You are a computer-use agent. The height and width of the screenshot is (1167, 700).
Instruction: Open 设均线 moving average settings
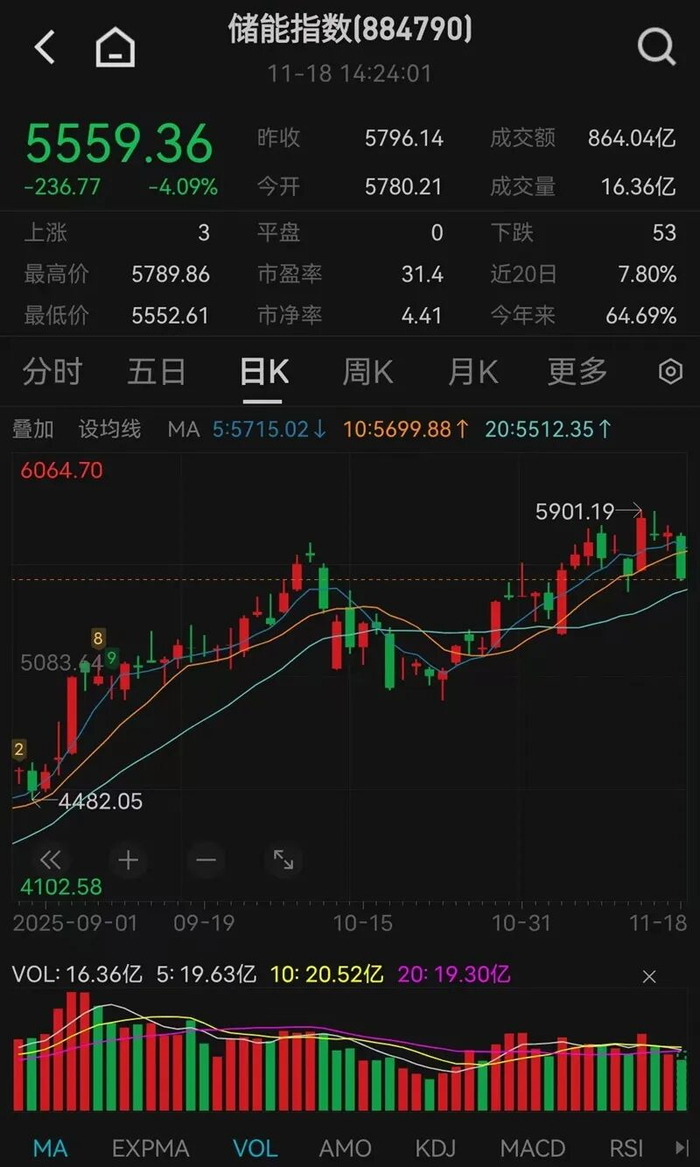tap(110, 430)
